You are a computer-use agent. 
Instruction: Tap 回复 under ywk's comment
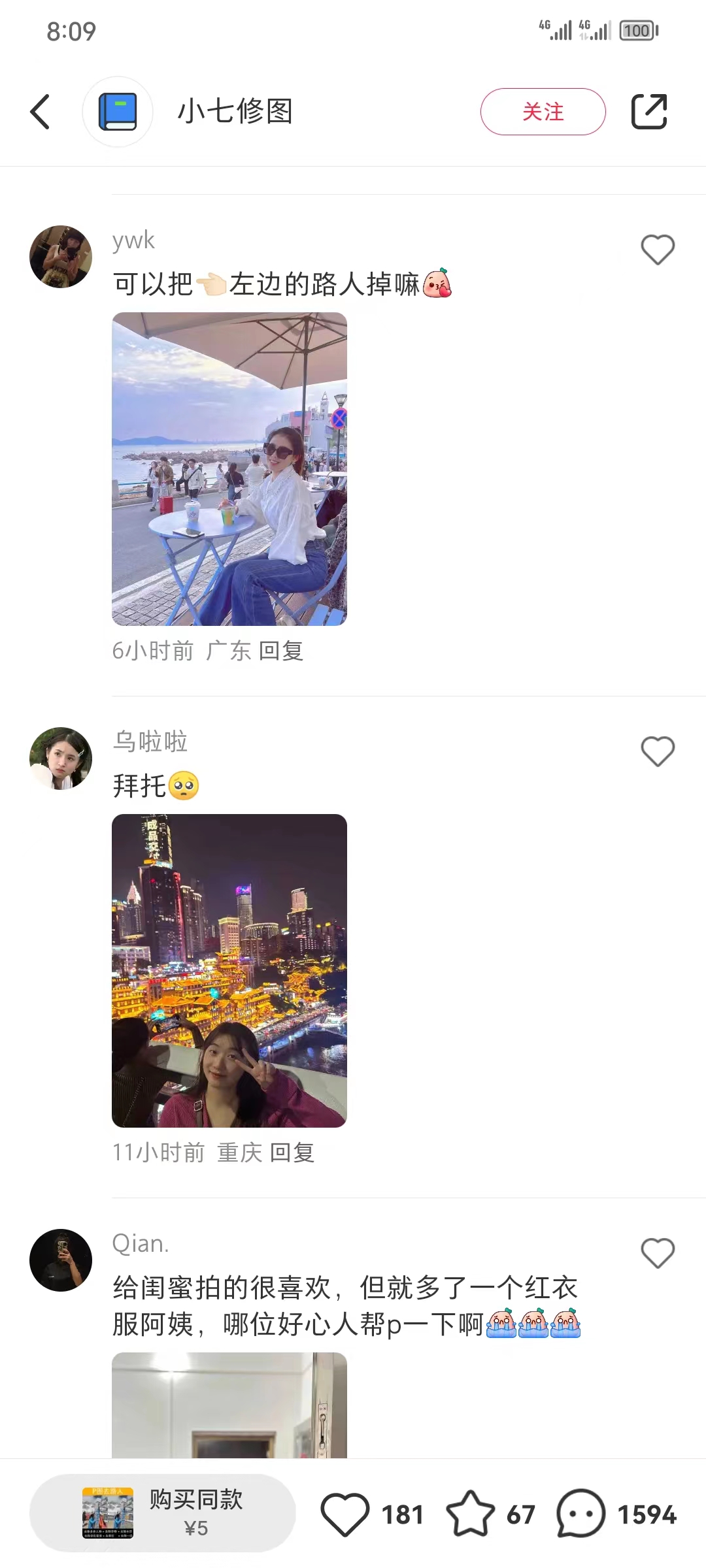282,651
